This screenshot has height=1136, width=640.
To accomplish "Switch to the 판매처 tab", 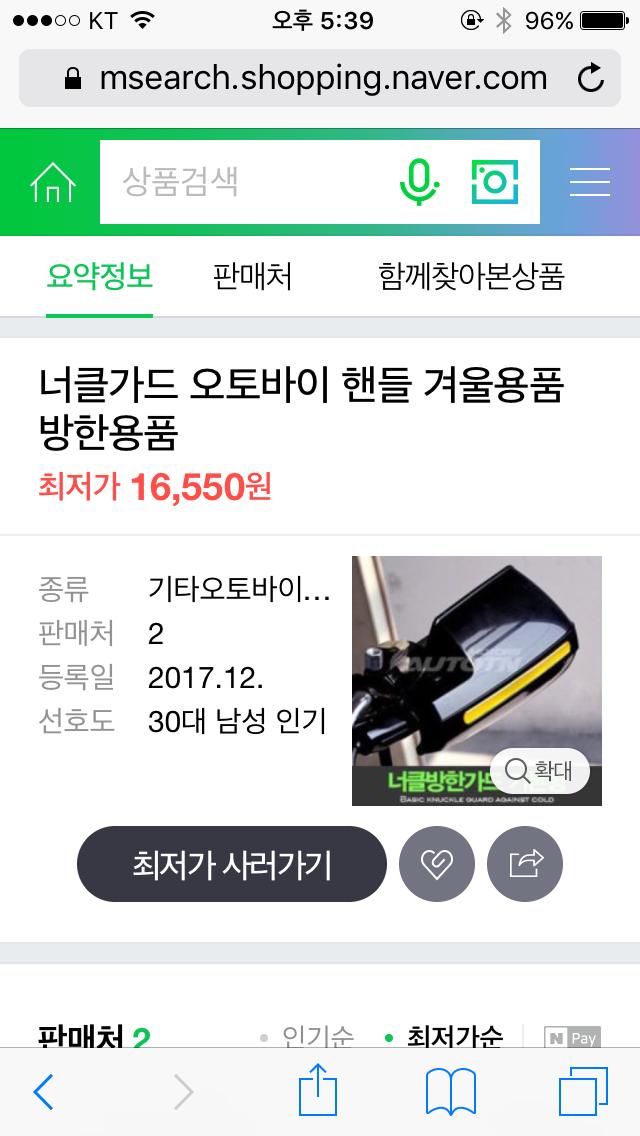I will click(x=252, y=276).
